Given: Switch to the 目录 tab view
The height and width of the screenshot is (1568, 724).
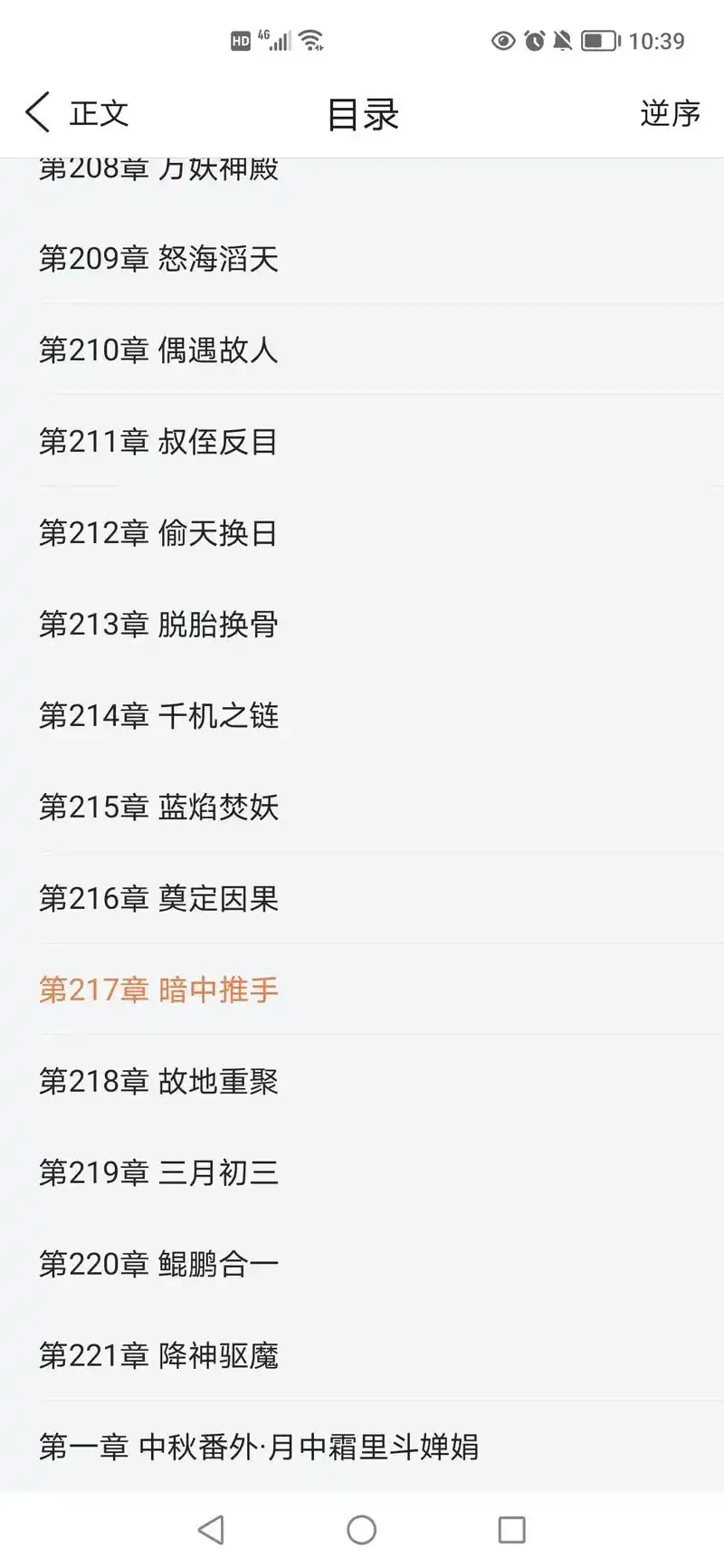Looking at the screenshot, I should [x=361, y=114].
